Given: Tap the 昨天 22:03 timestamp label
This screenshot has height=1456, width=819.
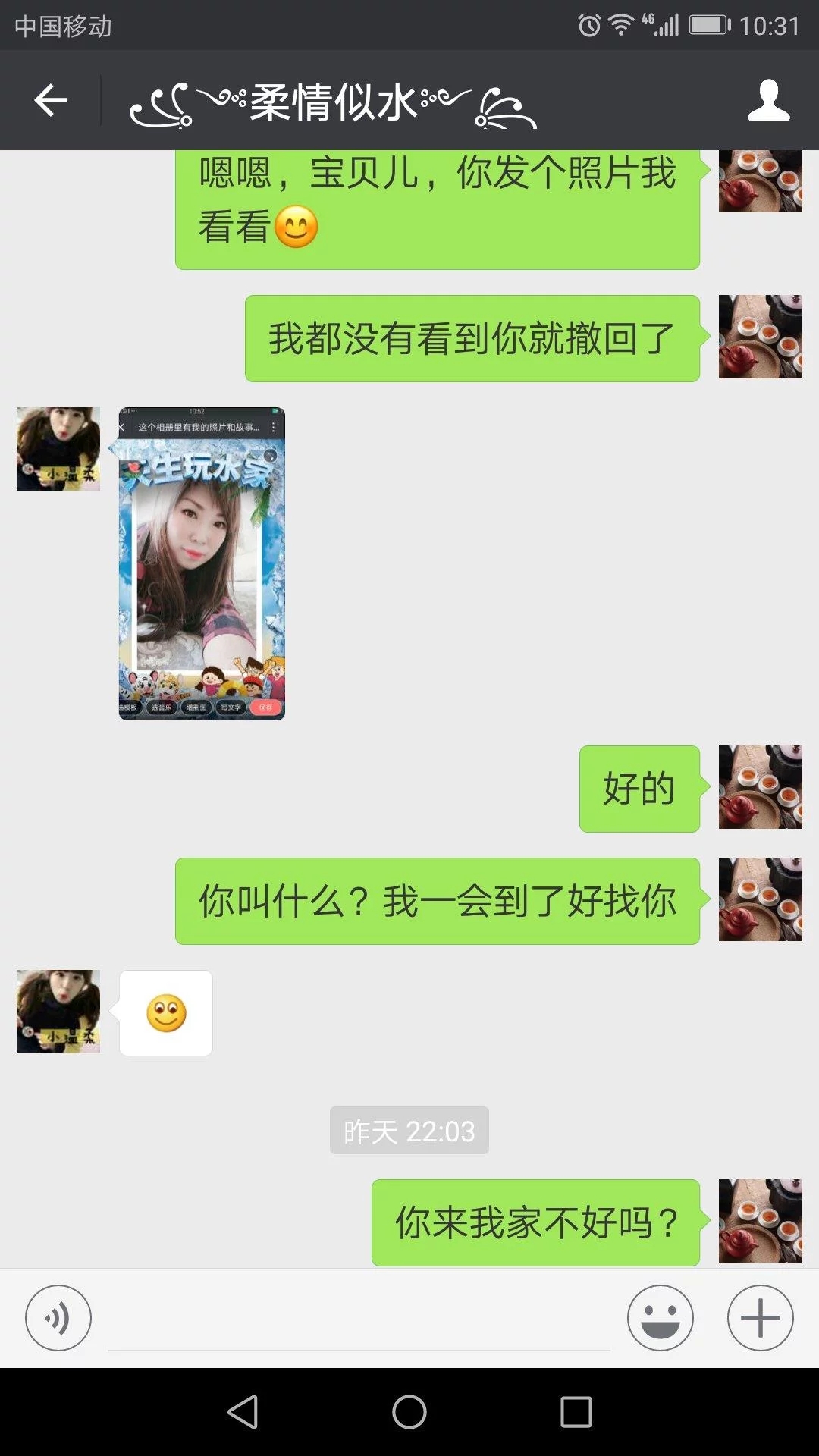Looking at the screenshot, I should coord(409,1131).
